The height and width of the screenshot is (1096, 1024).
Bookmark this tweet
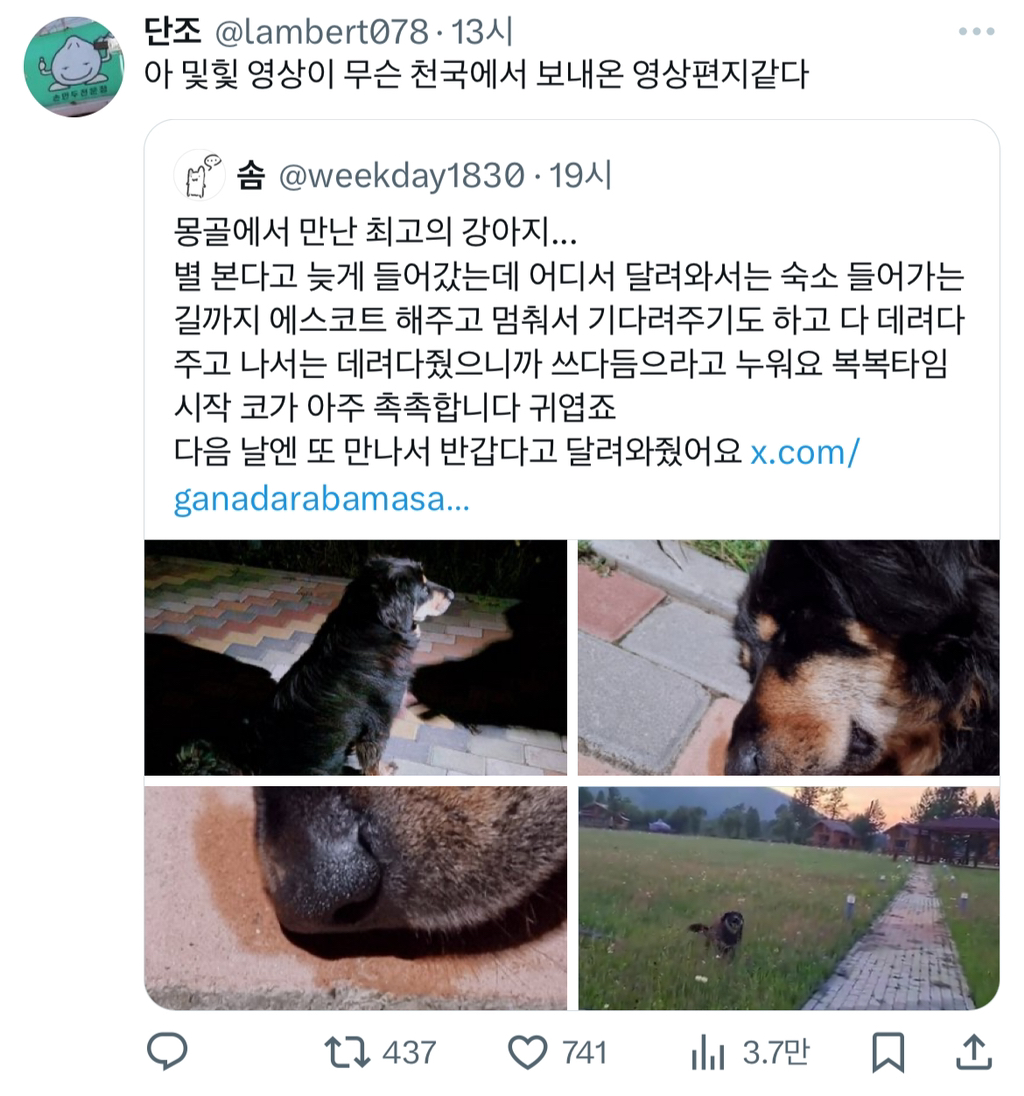tap(888, 1052)
